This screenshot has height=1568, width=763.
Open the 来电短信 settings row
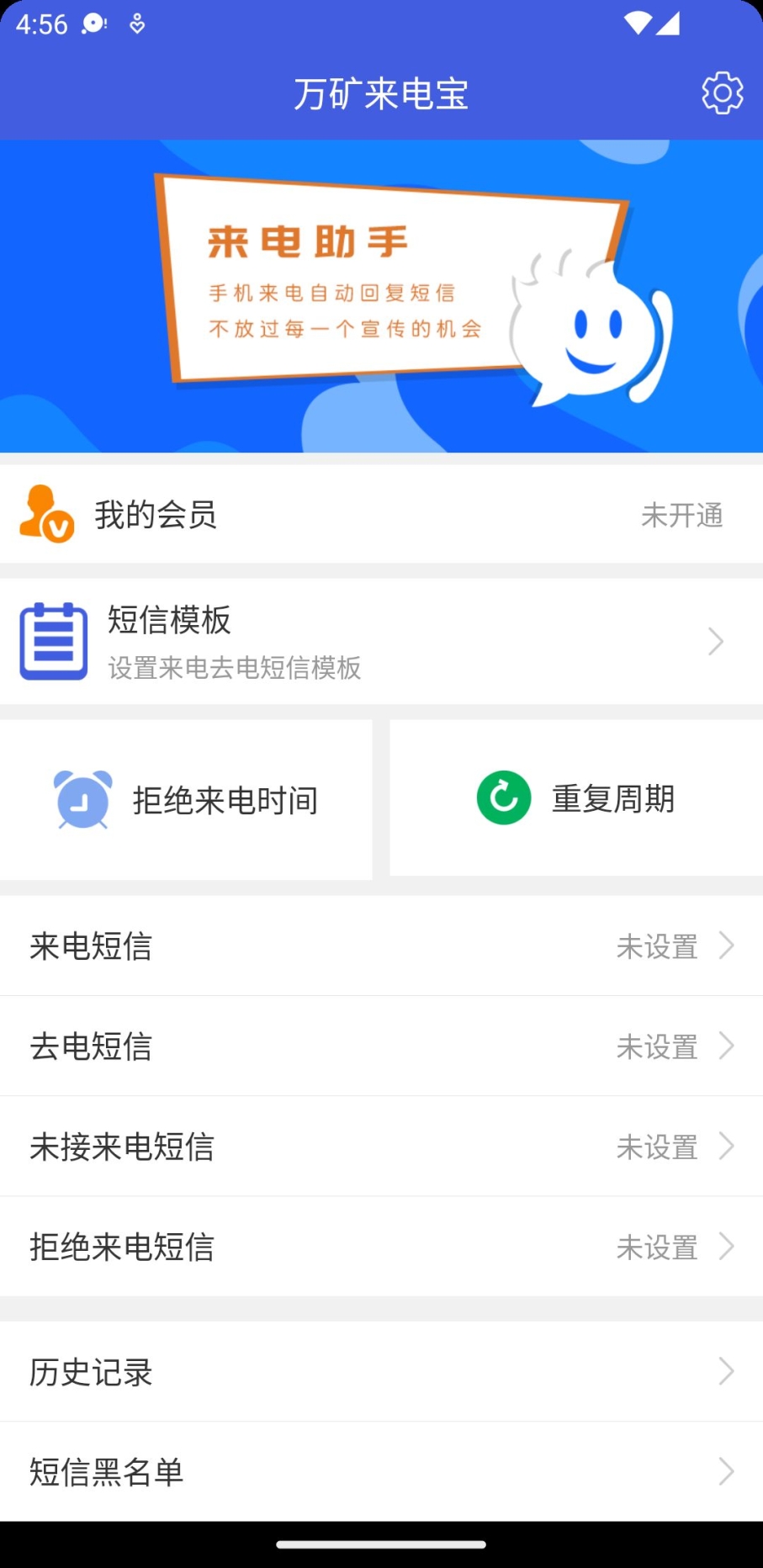coord(381,946)
